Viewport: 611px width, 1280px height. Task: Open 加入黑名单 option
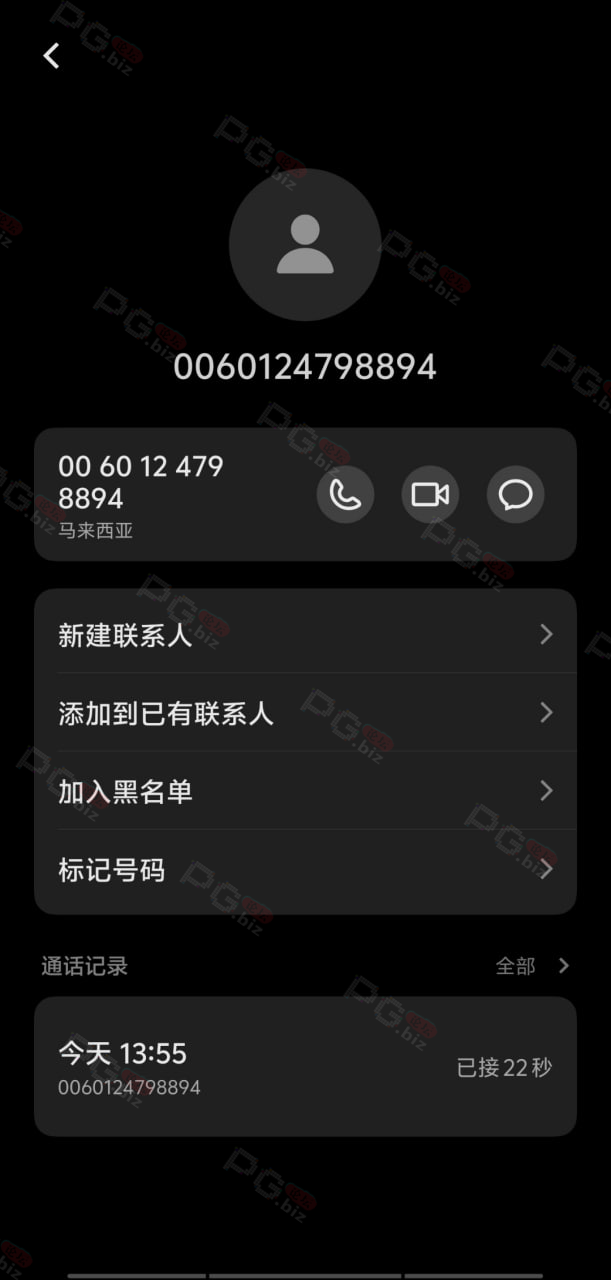coord(305,790)
